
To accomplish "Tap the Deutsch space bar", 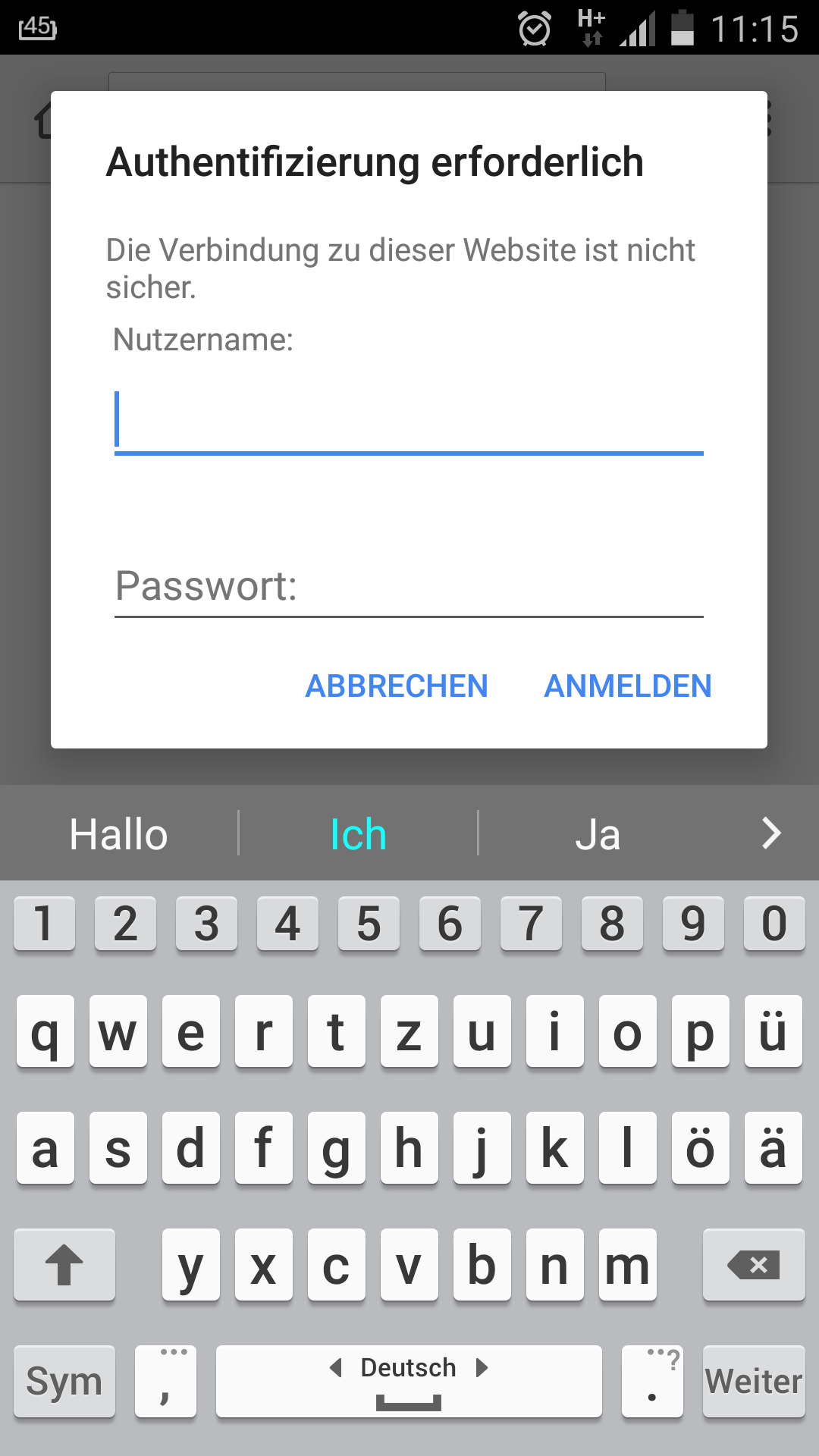I will pos(409,1381).
